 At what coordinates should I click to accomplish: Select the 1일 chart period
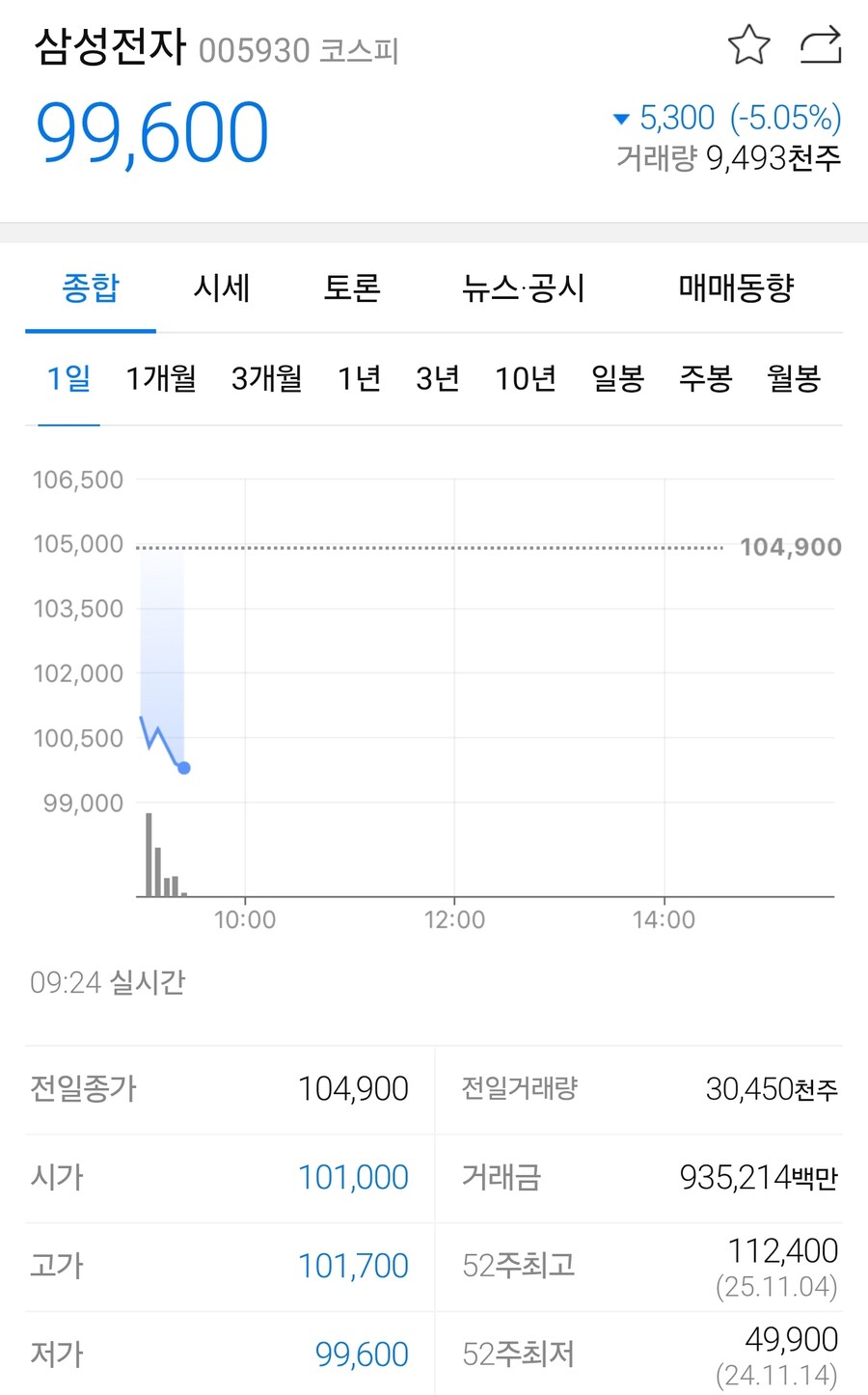click(x=66, y=378)
